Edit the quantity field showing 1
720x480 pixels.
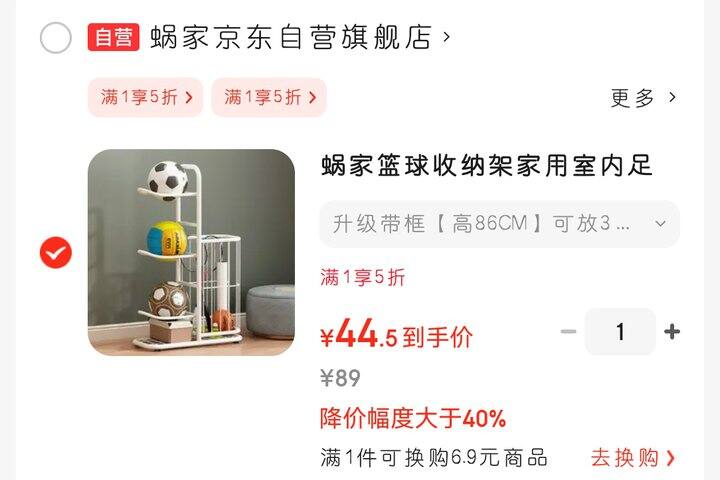pos(620,332)
